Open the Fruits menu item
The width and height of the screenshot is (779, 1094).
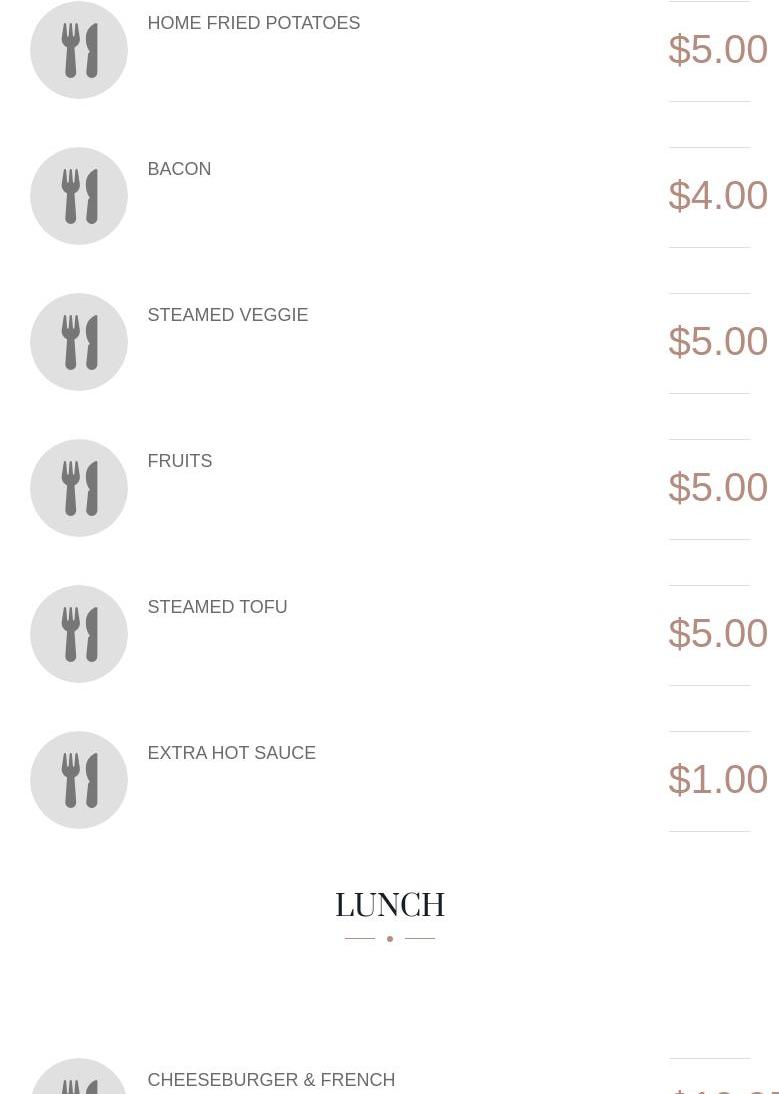[180, 461]
